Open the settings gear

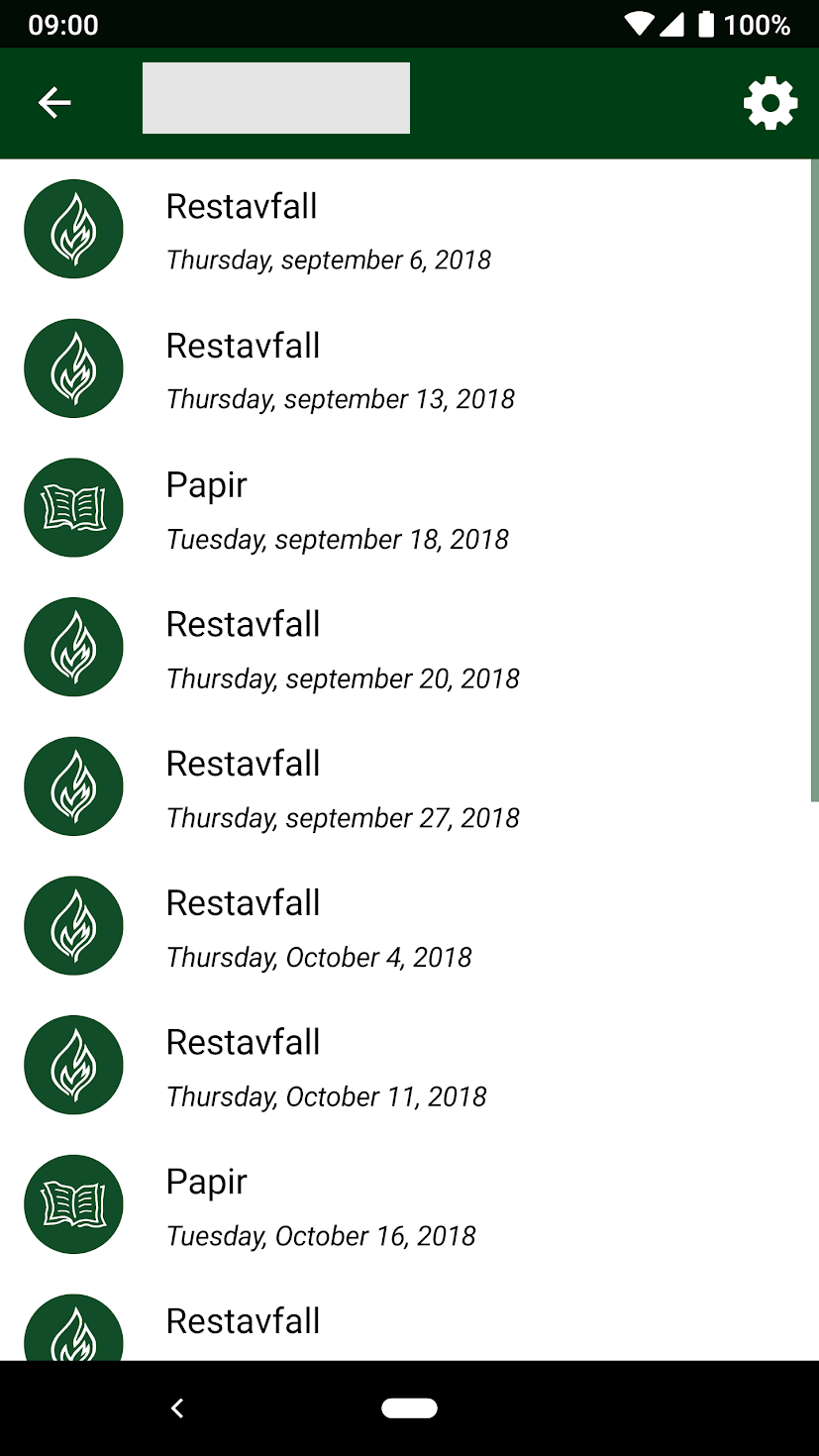pos(770,103)
